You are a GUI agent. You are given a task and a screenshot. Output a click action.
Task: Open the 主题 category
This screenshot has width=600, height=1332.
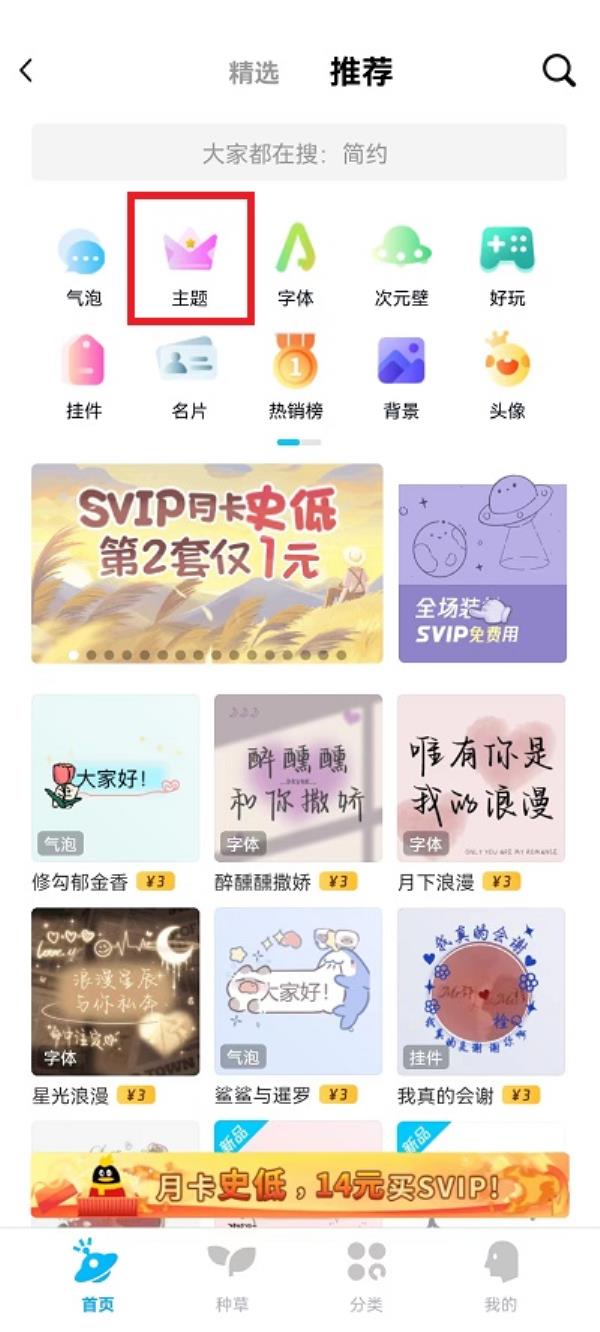pyautogui.click(x=190, y=264)
